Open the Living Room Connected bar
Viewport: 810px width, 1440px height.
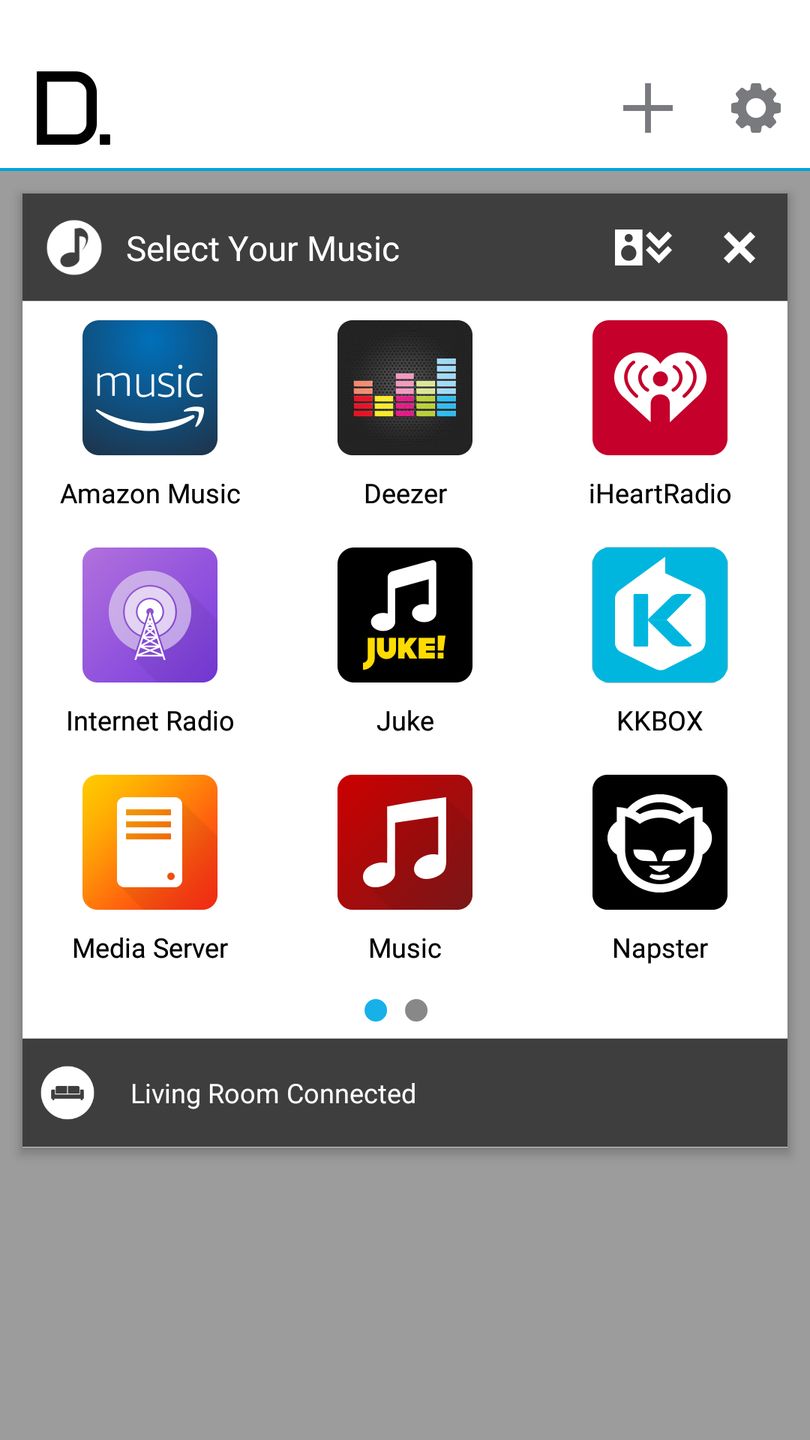pyautogui.click(x=404, y=1093)
